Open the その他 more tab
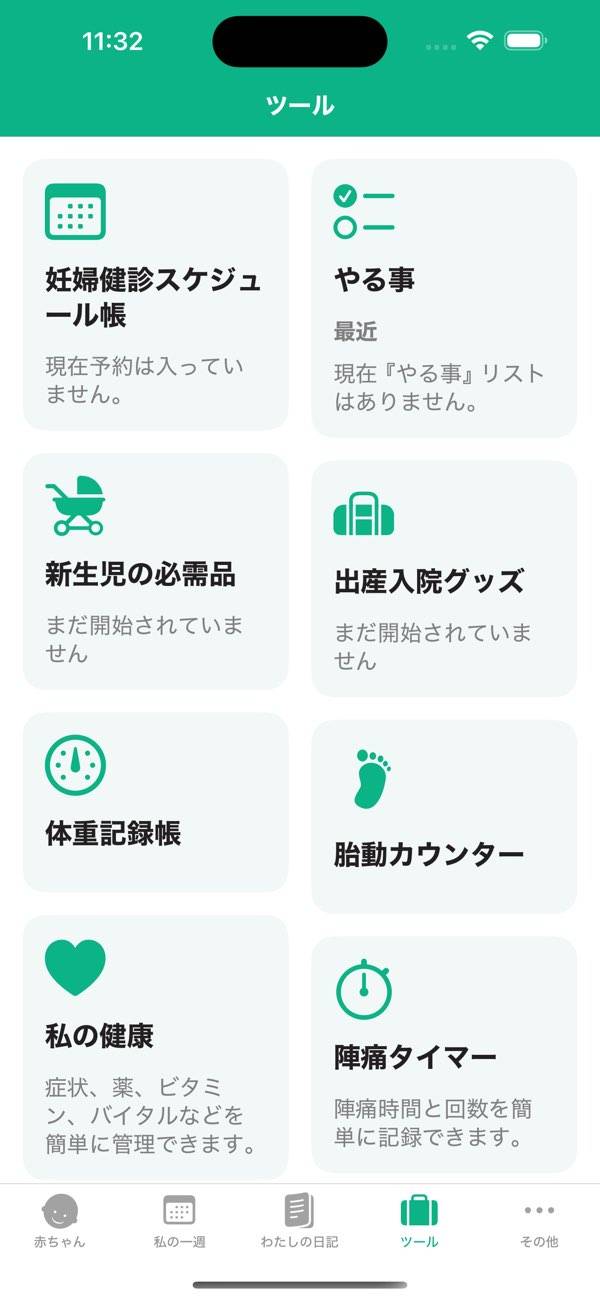The width and height of the screenshot is (600, 1300). point(539,1221)
